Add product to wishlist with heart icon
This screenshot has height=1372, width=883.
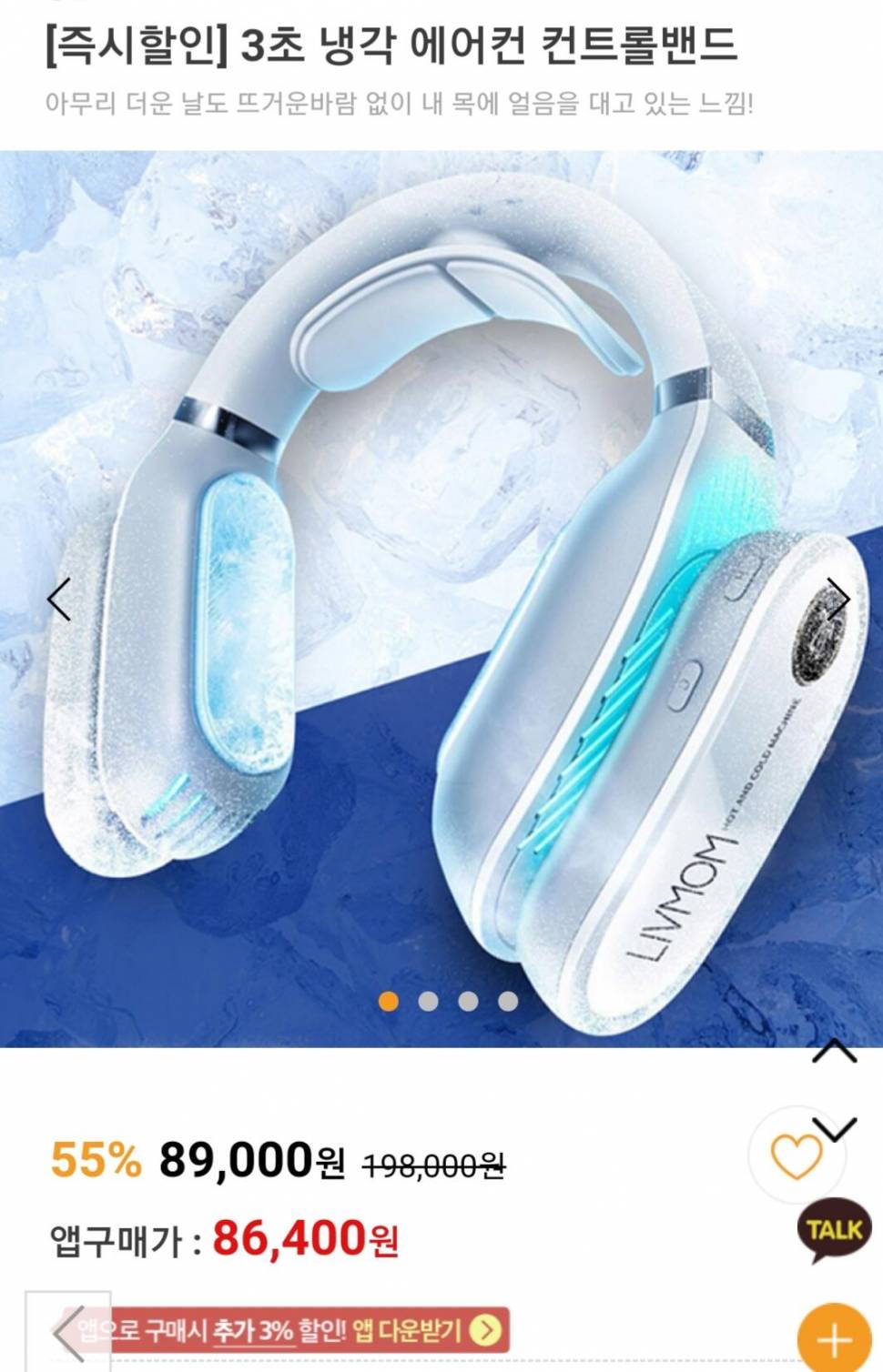point(796,1156)
